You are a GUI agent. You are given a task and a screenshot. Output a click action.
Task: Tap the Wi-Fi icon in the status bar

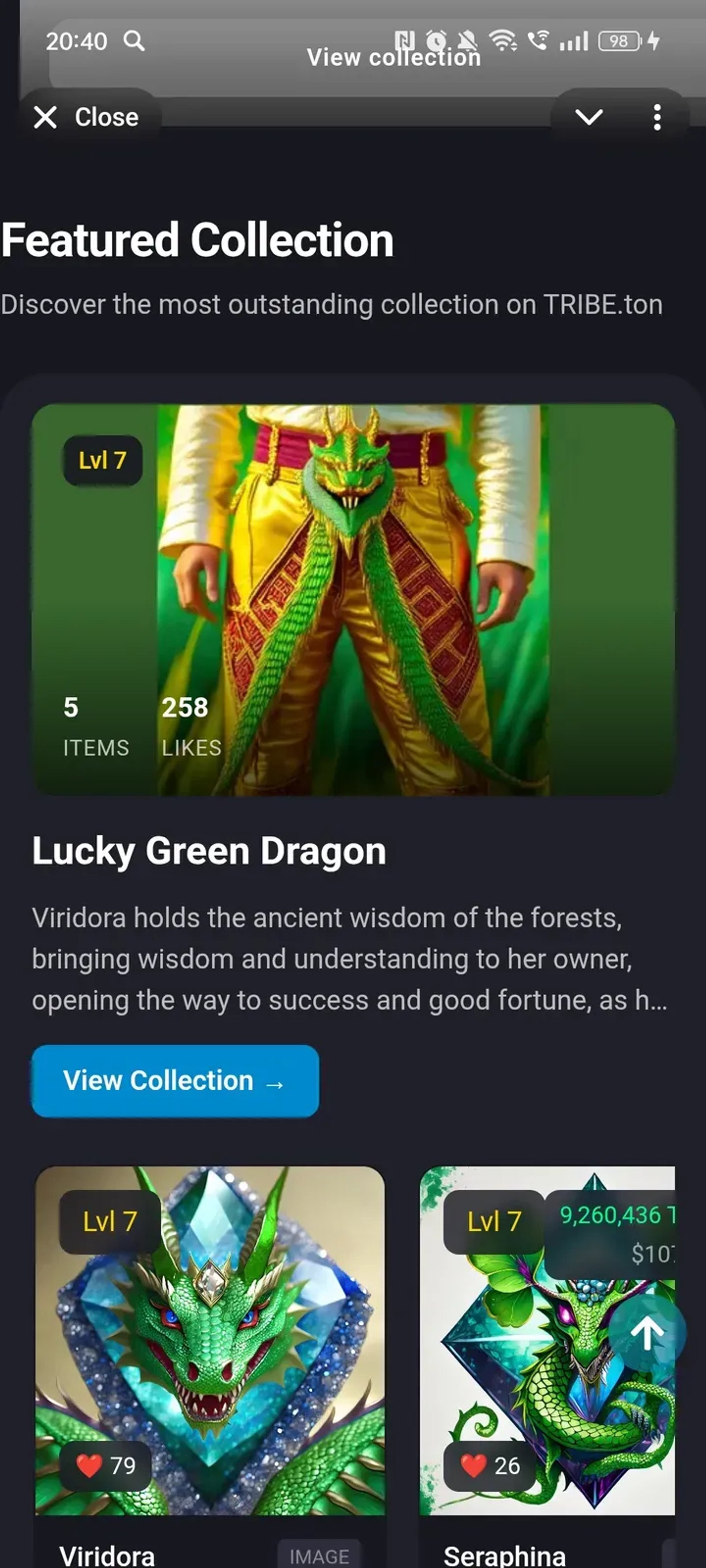coord(503,40)
